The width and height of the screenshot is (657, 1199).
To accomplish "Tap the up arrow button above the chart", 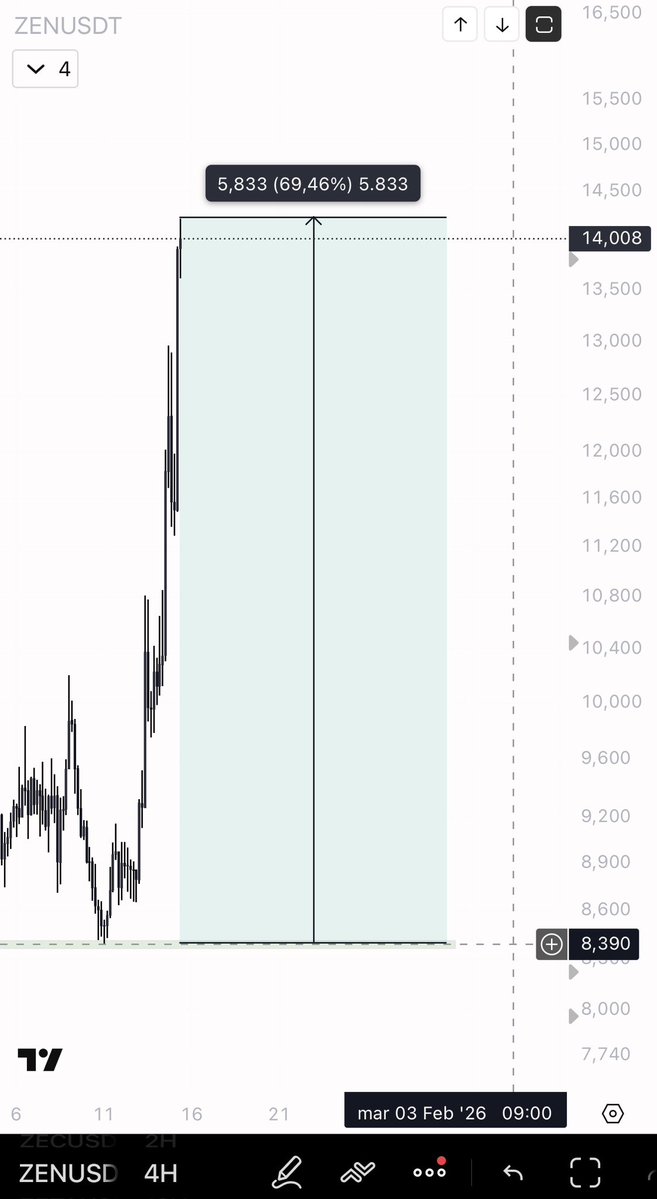I will (460, 25).
